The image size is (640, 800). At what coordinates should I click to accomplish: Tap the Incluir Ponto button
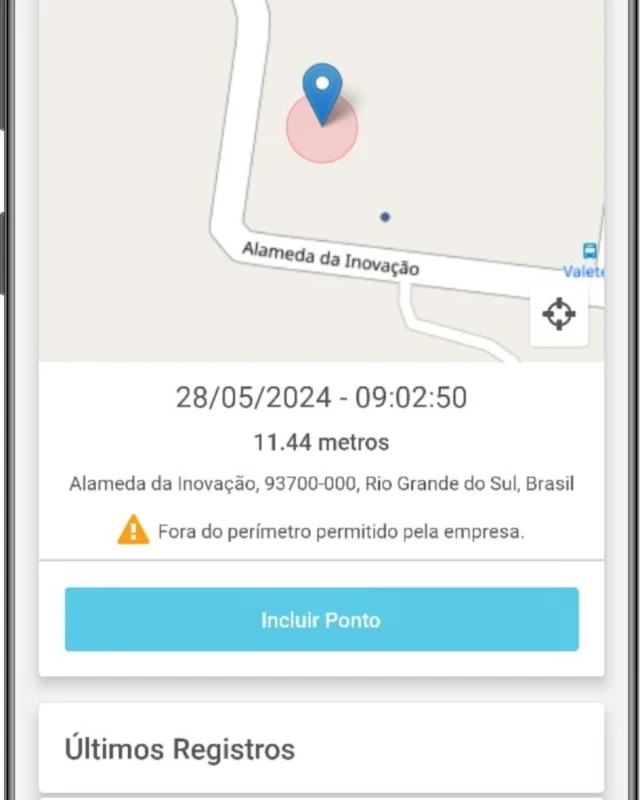coord(321,620)
